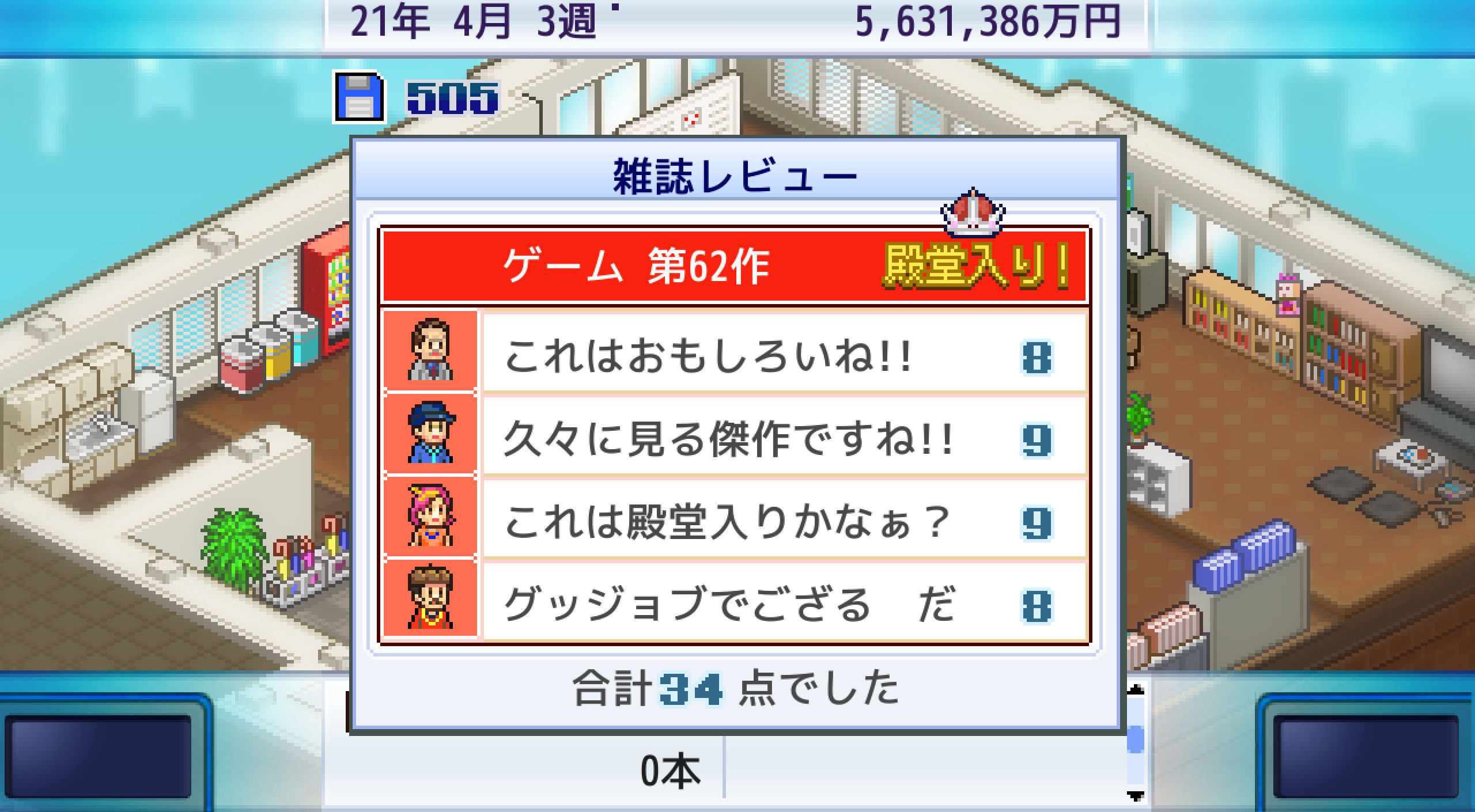The image size is (1475, 812).
Task: Tap the scrollbar's down arrow
Action: (1136, 796)
